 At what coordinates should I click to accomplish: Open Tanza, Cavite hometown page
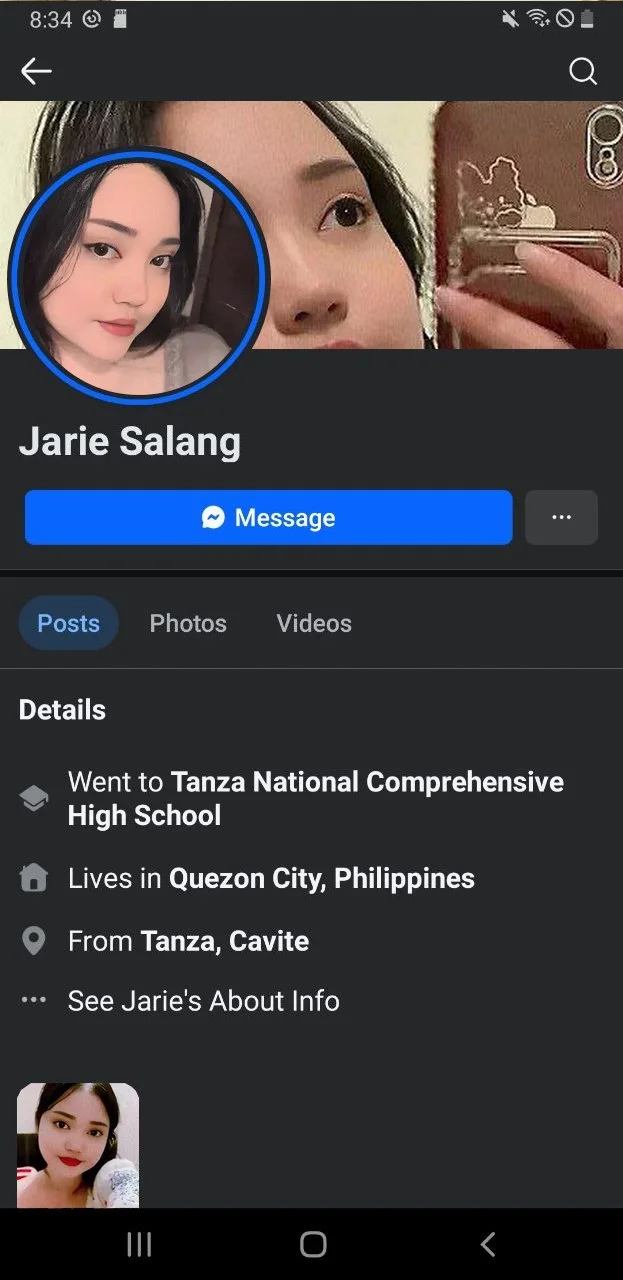point(225,941)
